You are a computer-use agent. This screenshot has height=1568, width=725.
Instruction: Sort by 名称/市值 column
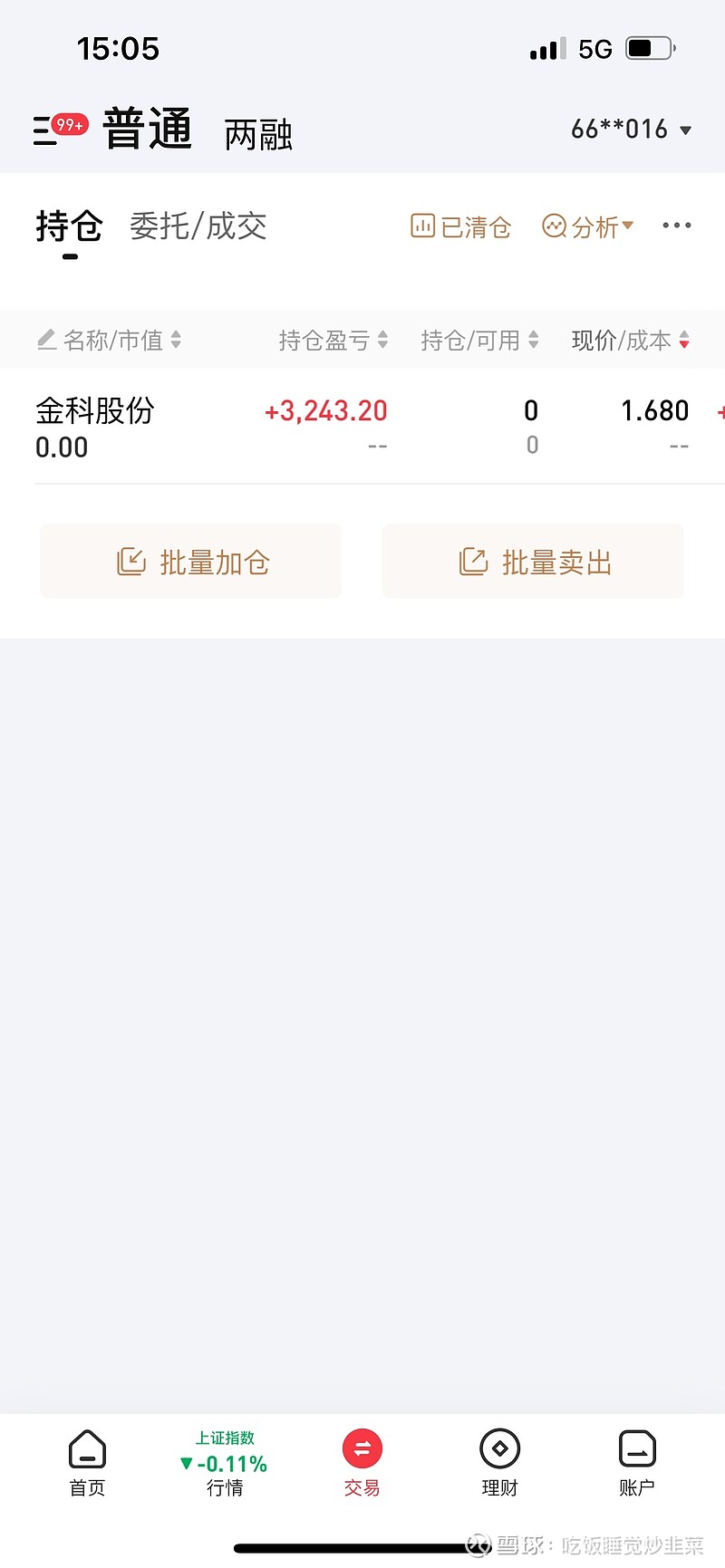(110, 340)
